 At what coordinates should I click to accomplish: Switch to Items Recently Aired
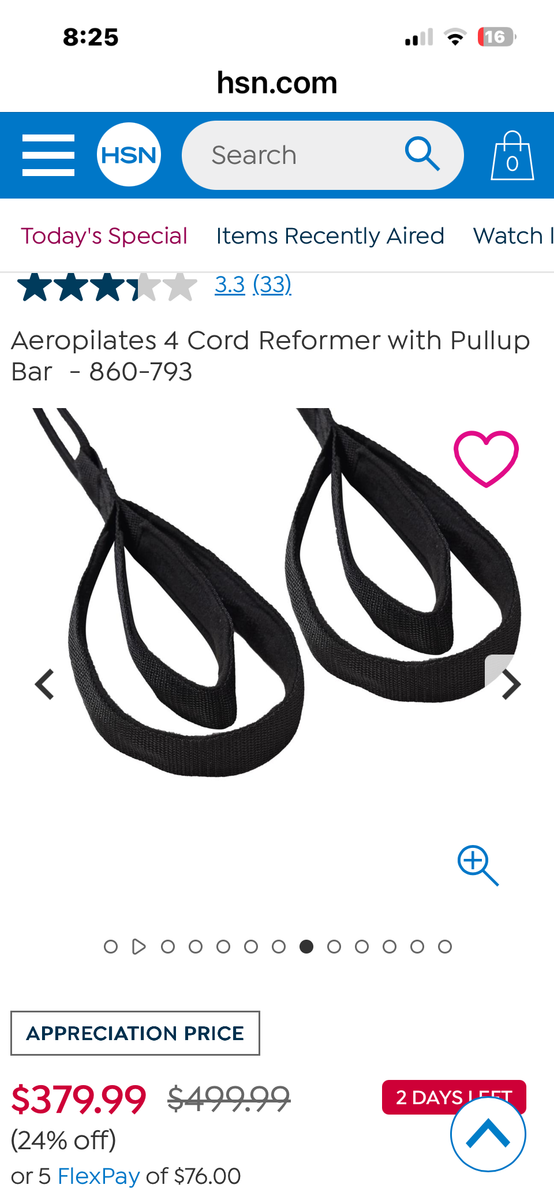coord(330,236)
